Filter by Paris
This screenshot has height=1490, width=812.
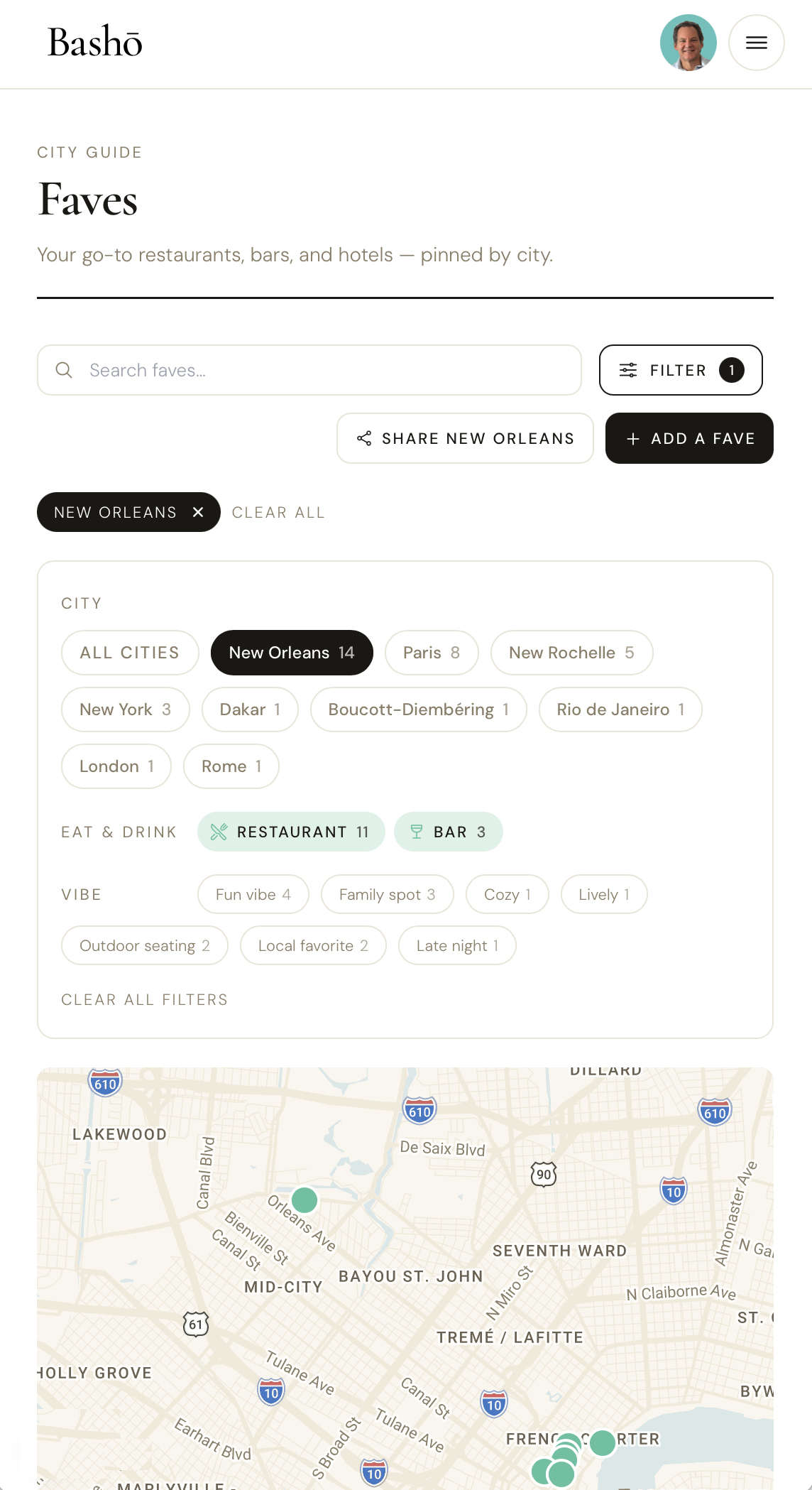(432, 653)
